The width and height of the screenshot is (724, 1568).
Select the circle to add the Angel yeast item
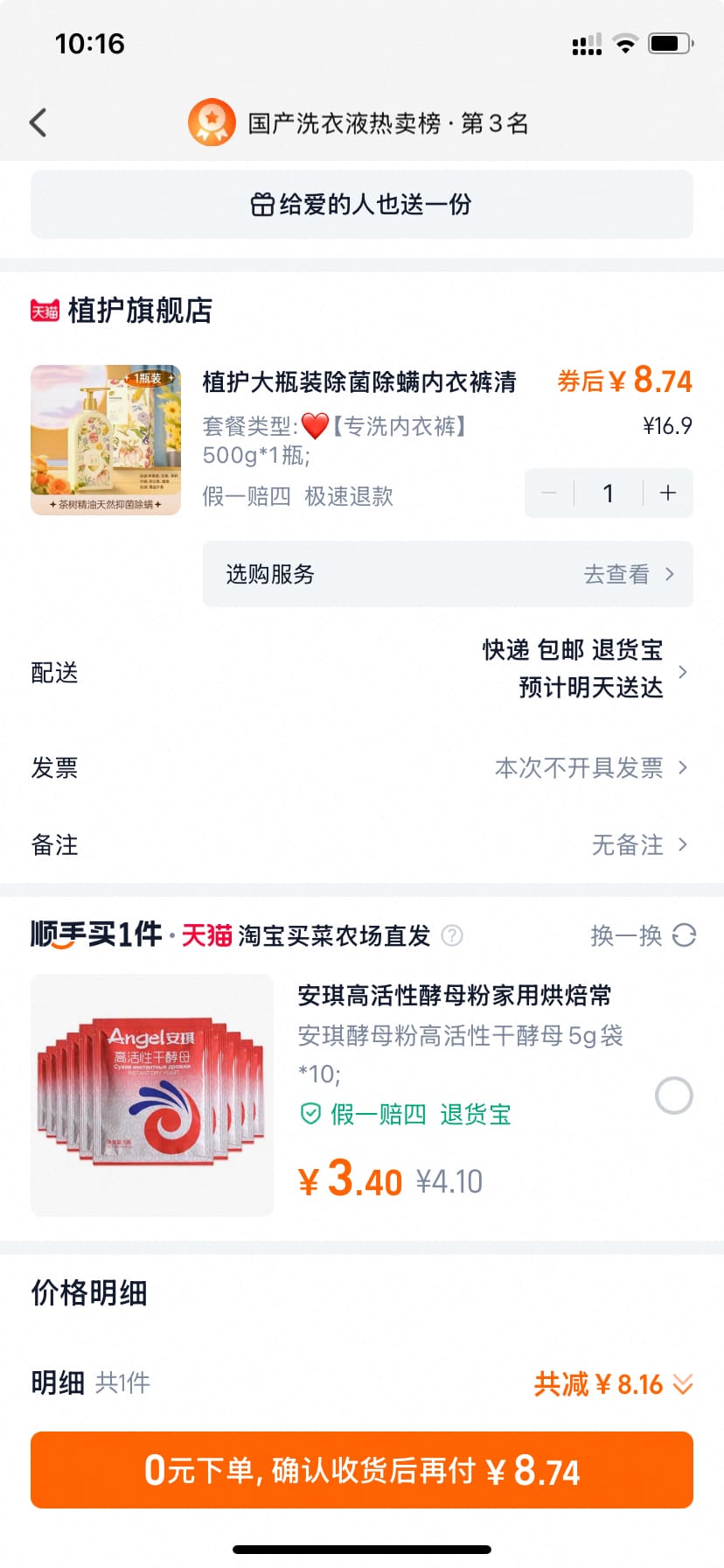point(672,1096)
